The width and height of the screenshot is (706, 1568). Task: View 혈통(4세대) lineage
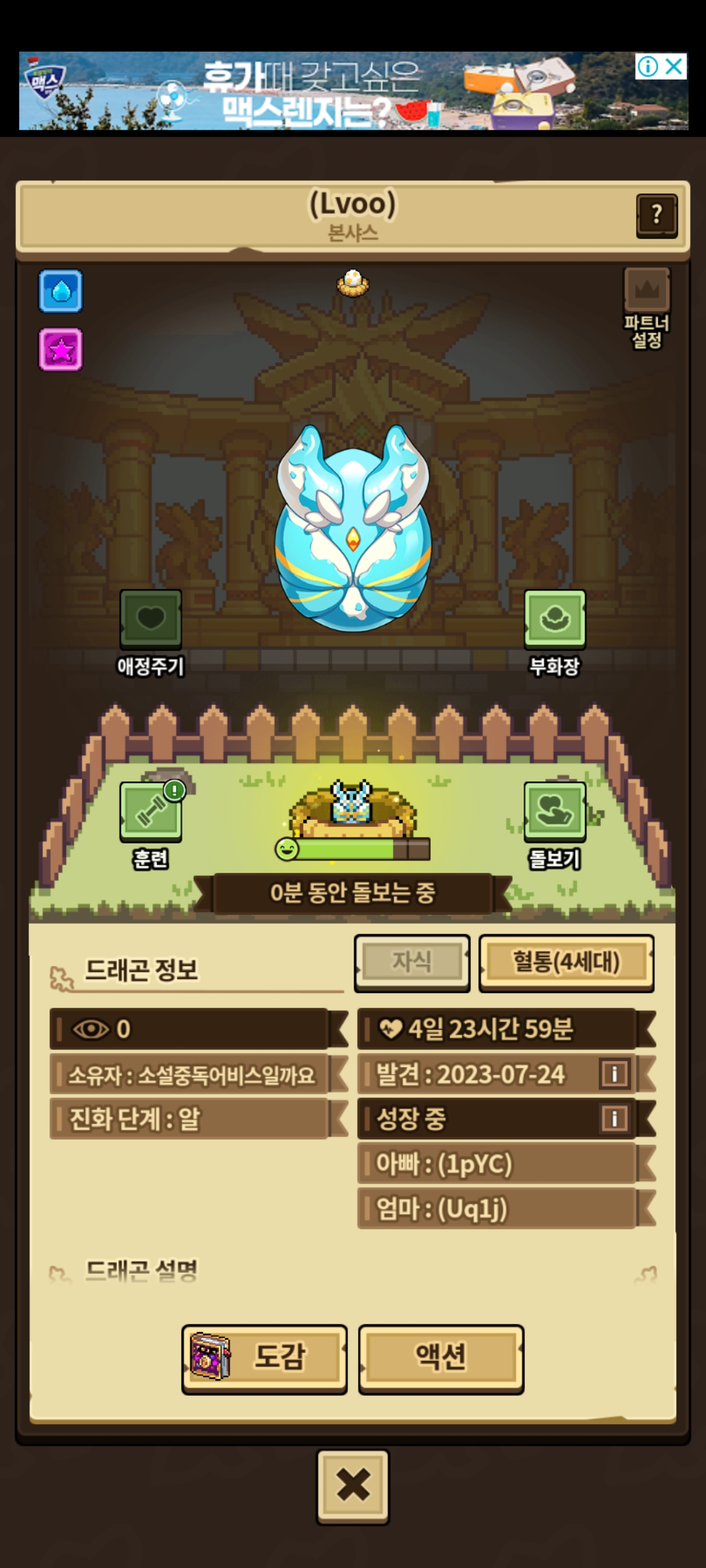[x=566, y=962]
